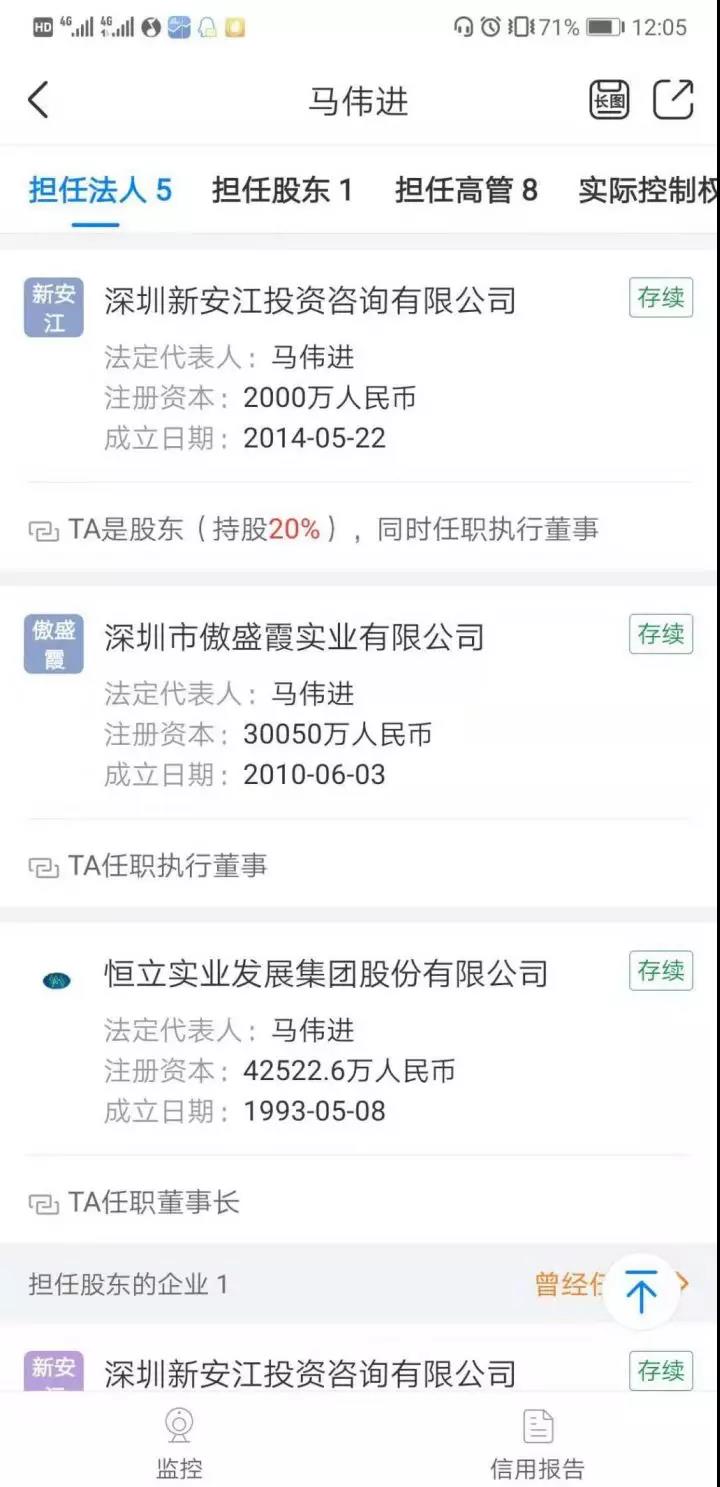
Task: Select the 担任法人 5 tab
Action: [x=100, y=190]
